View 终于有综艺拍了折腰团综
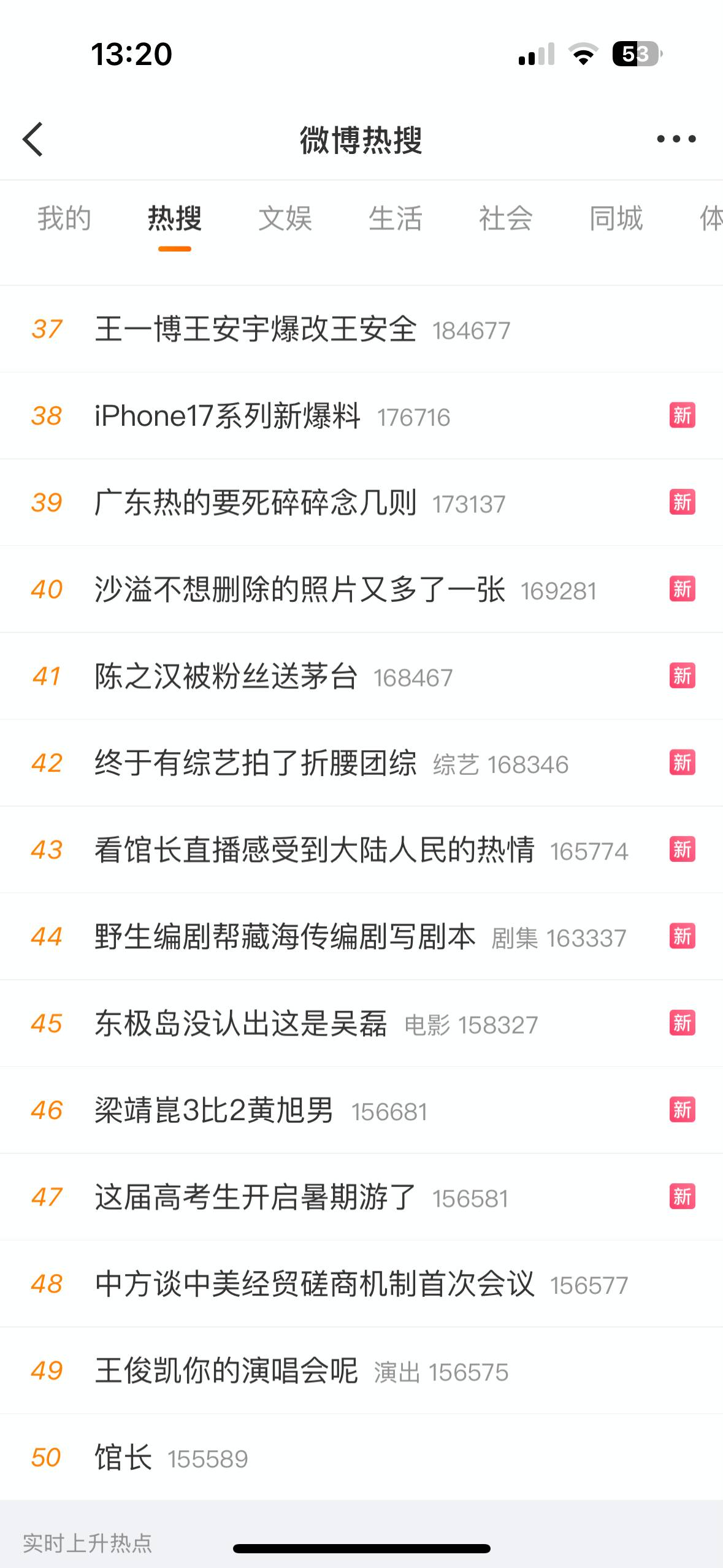 361,763
